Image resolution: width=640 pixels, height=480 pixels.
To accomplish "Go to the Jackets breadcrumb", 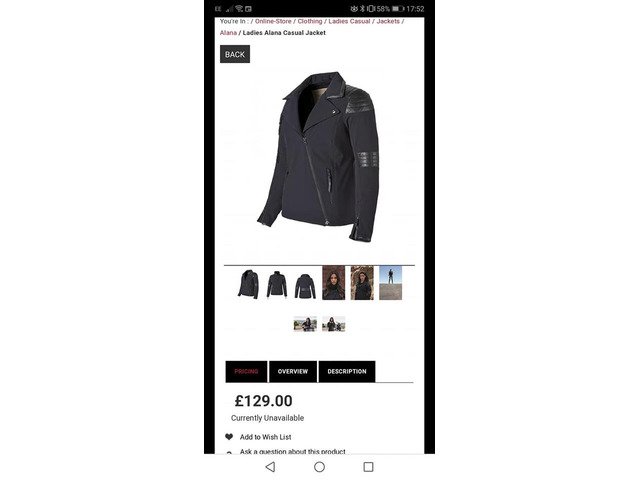I will click(x=388, y=21).
